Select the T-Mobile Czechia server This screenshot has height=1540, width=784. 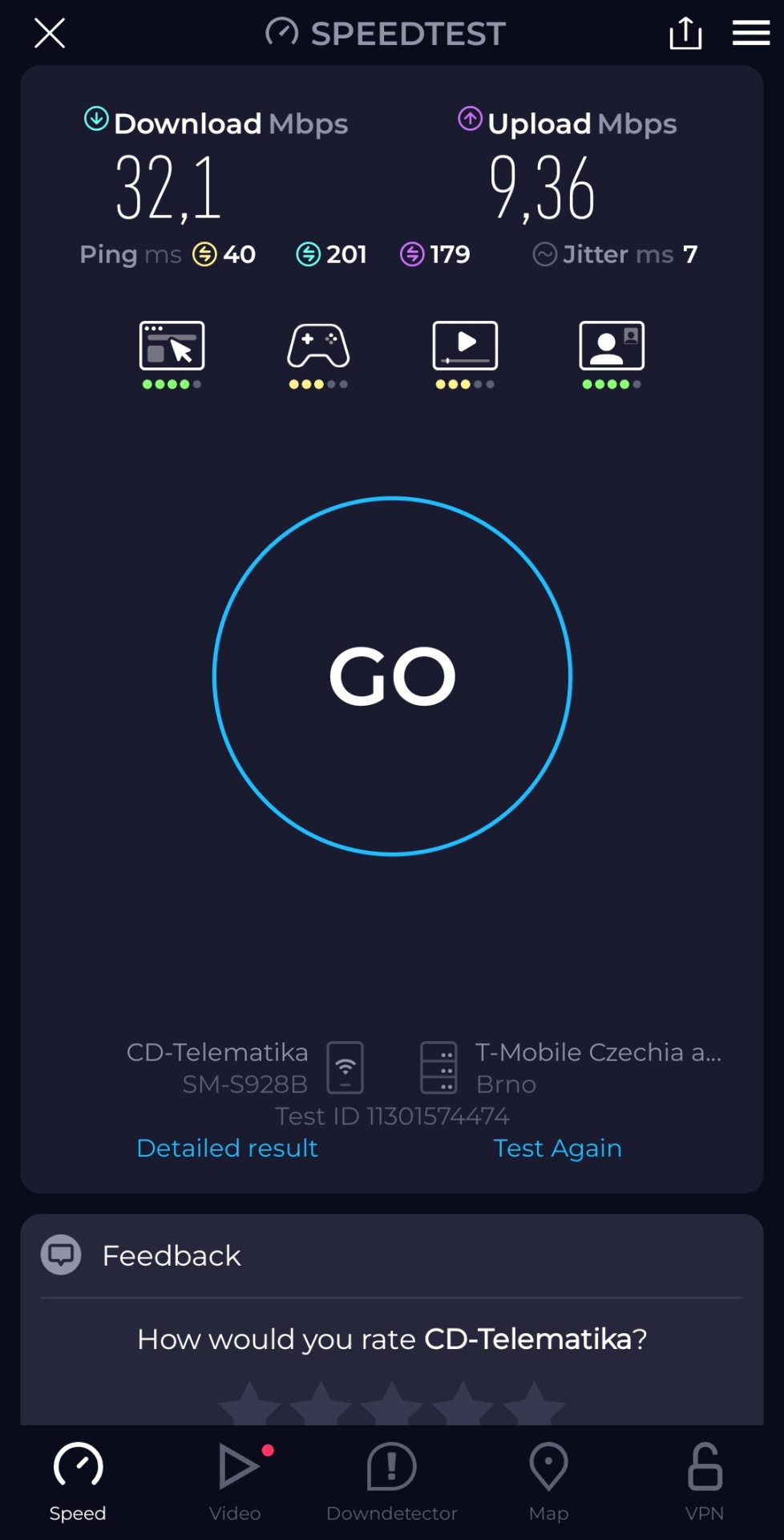click(x=571, y=1068)
